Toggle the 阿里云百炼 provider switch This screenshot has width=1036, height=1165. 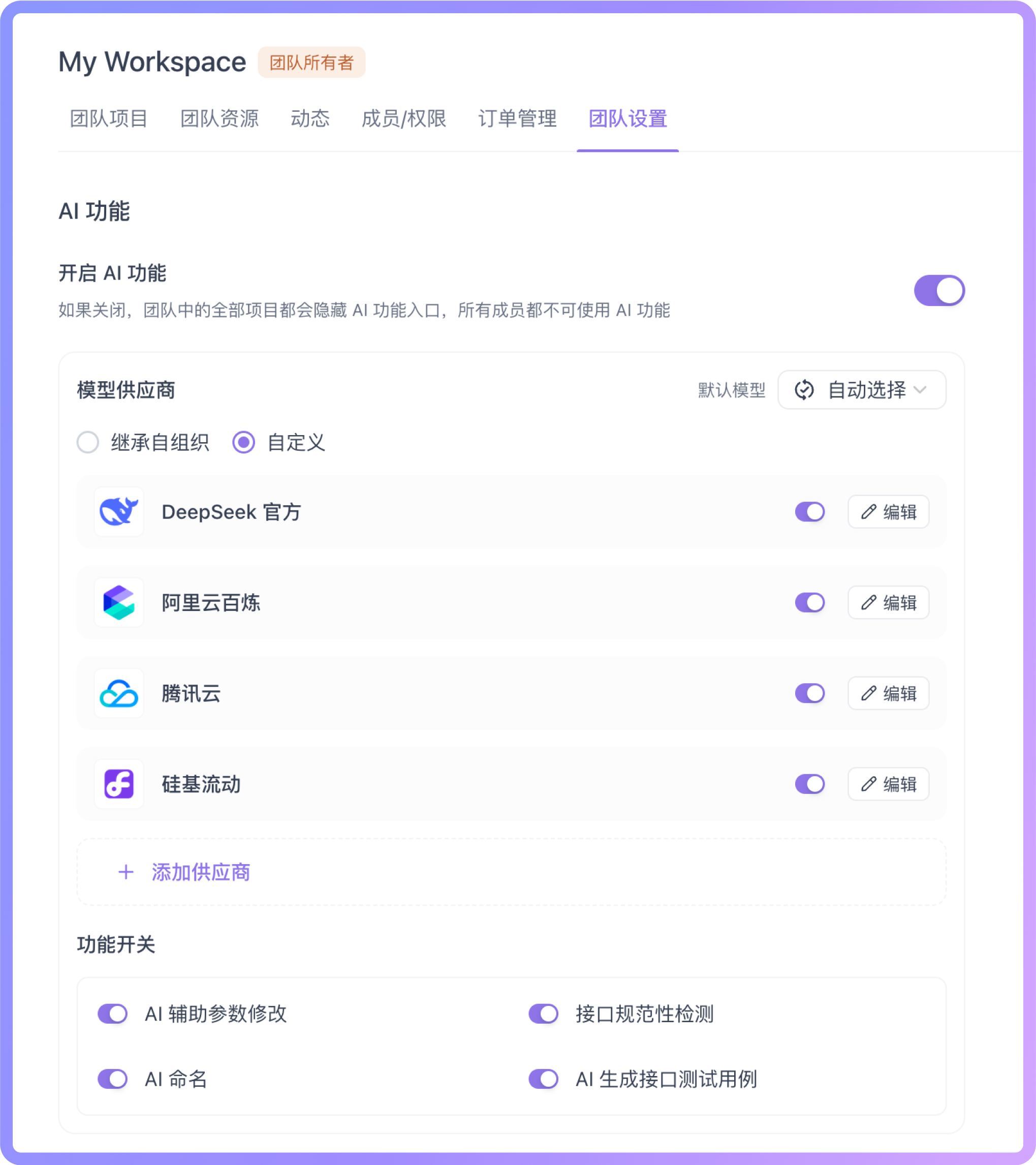tap(810, 602)
